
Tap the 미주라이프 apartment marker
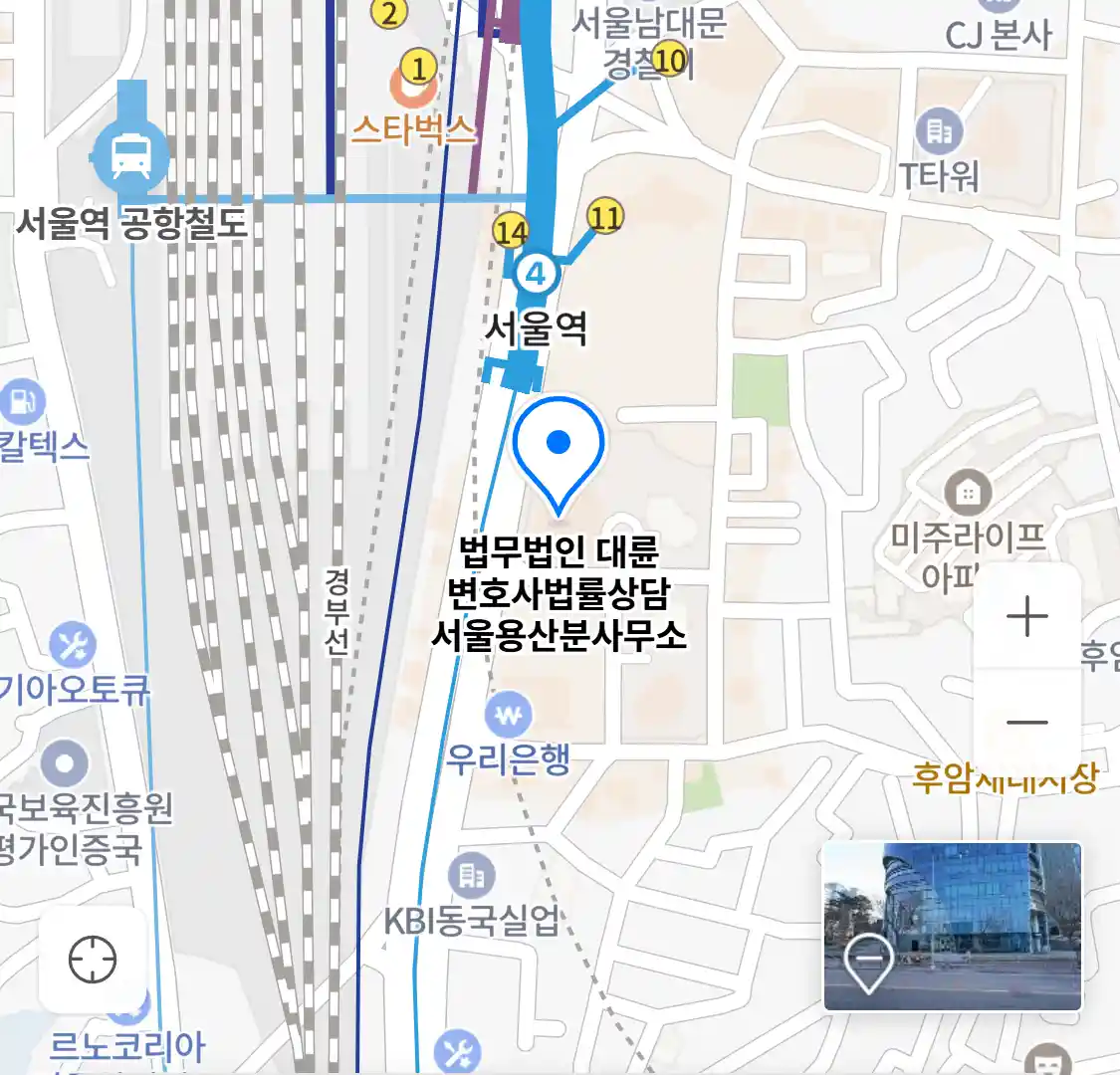pyautogui.click(x=967, y=492)
